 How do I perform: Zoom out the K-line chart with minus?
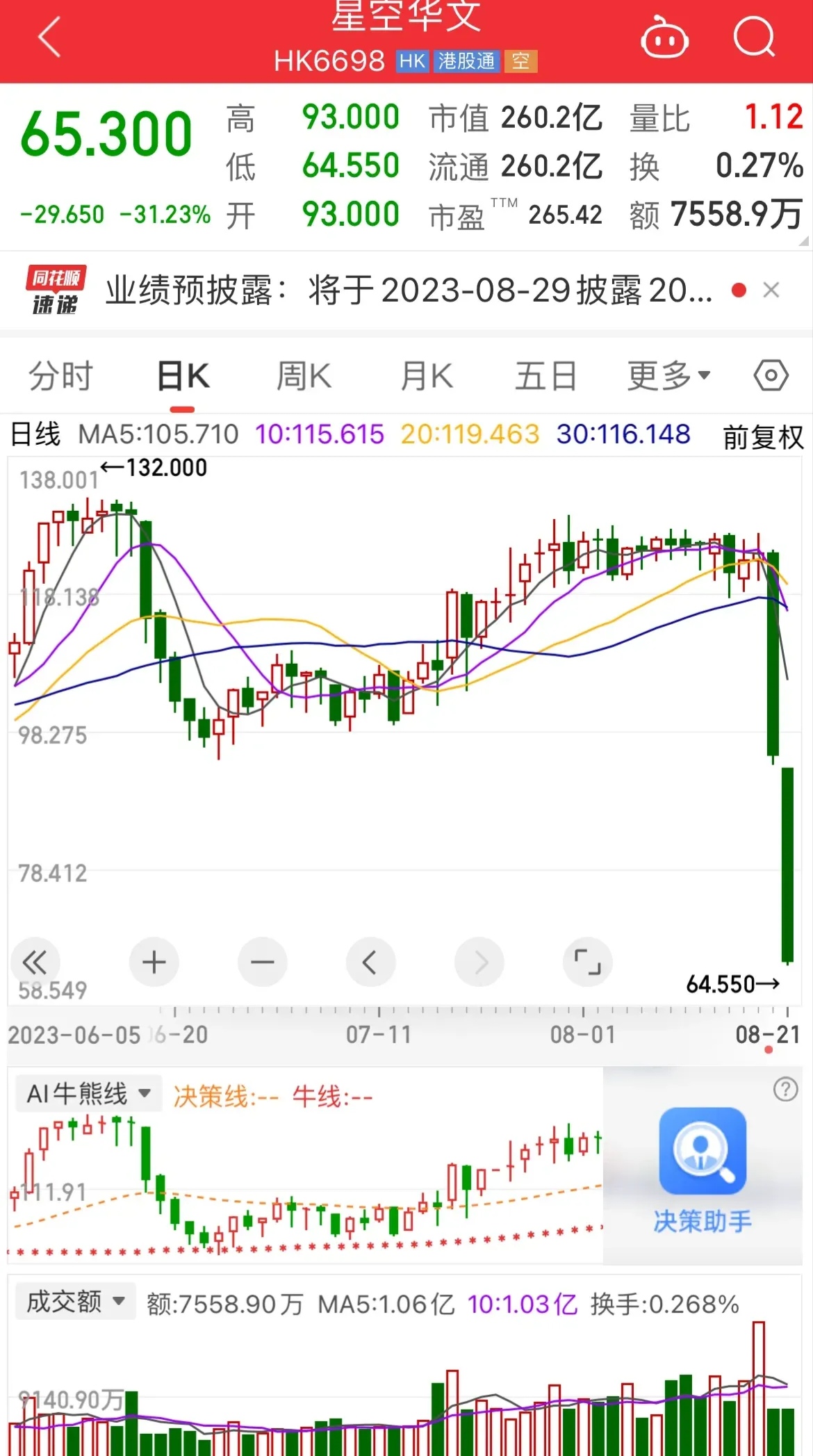(263, 963)
